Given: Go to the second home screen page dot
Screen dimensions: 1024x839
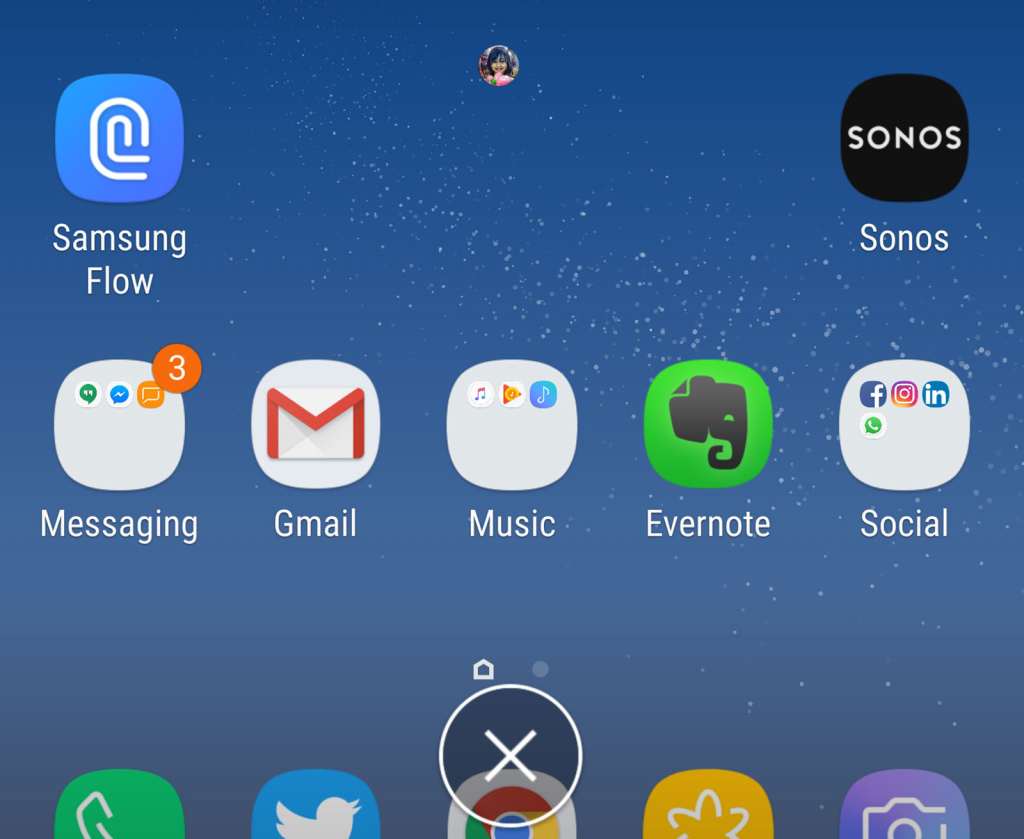Looking at the screenshot, I should pos(540,669).
